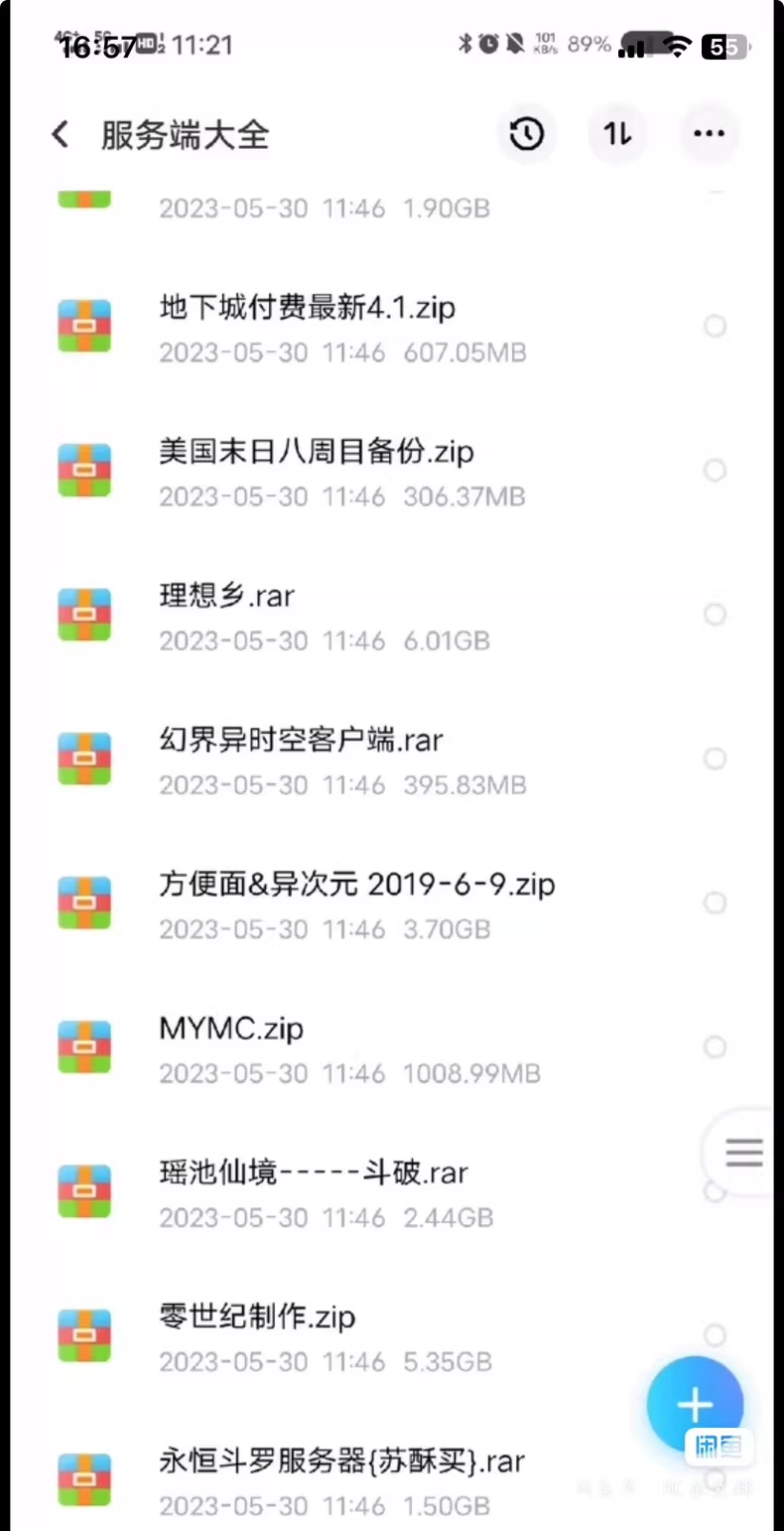This screenshot has height=1531, width=784.
Task: Open the recent history clock icon
Action: point(527,133)
